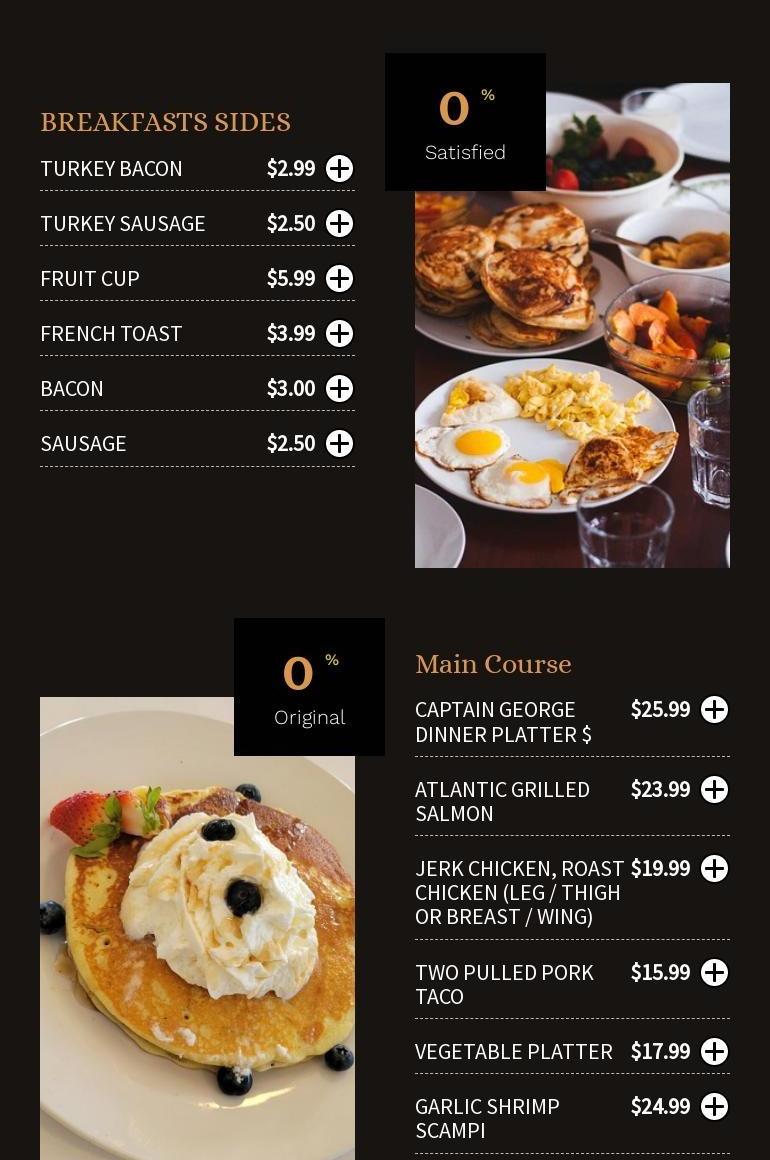Add the Sausage side to the order
The image size is (770, 1160).
340,443
